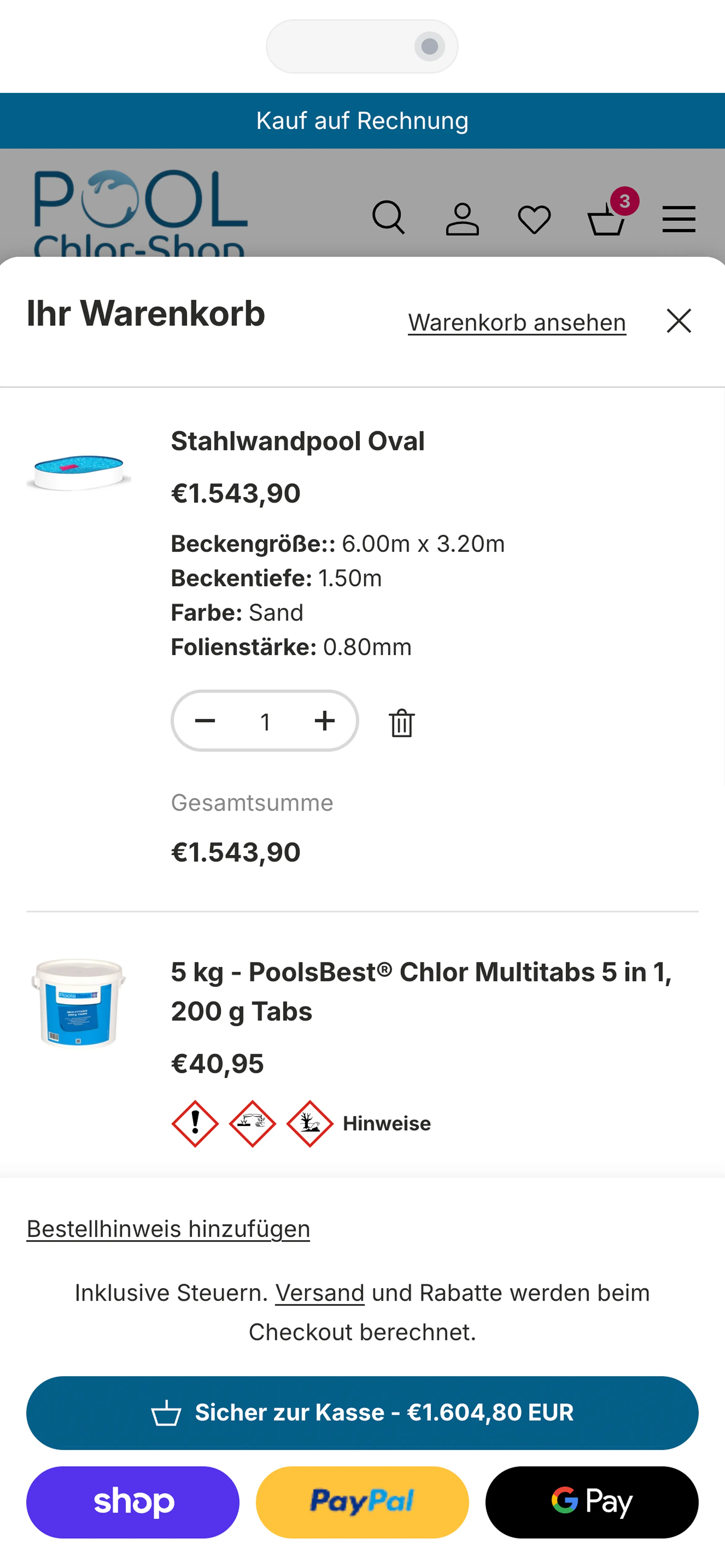
Task: Open the Versand link
Action: point(320,1292)
